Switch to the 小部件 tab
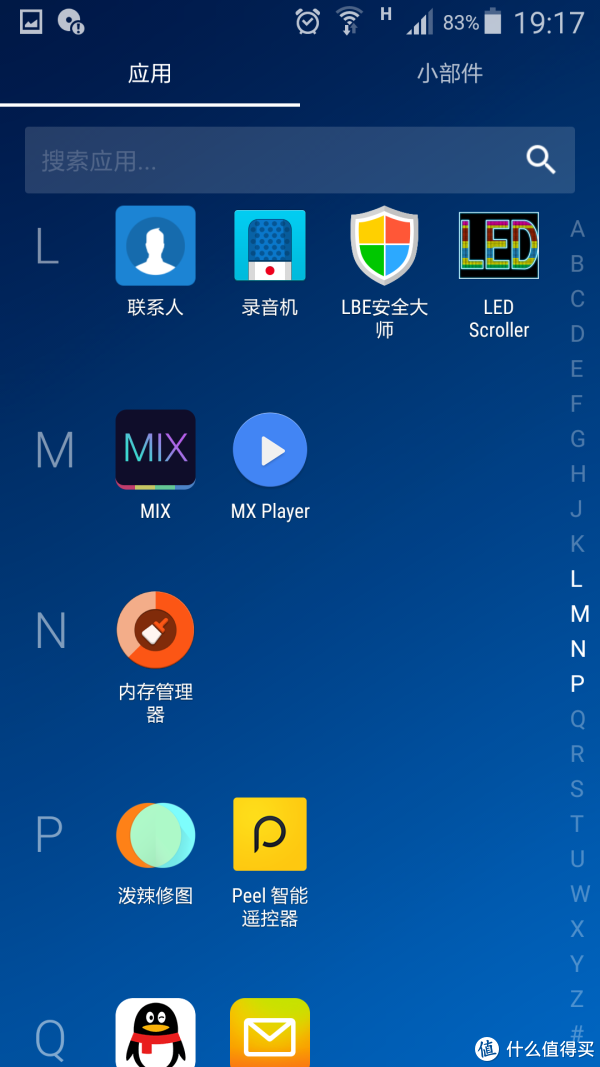This screenshot has height=1067, width=600. point(449,73)
